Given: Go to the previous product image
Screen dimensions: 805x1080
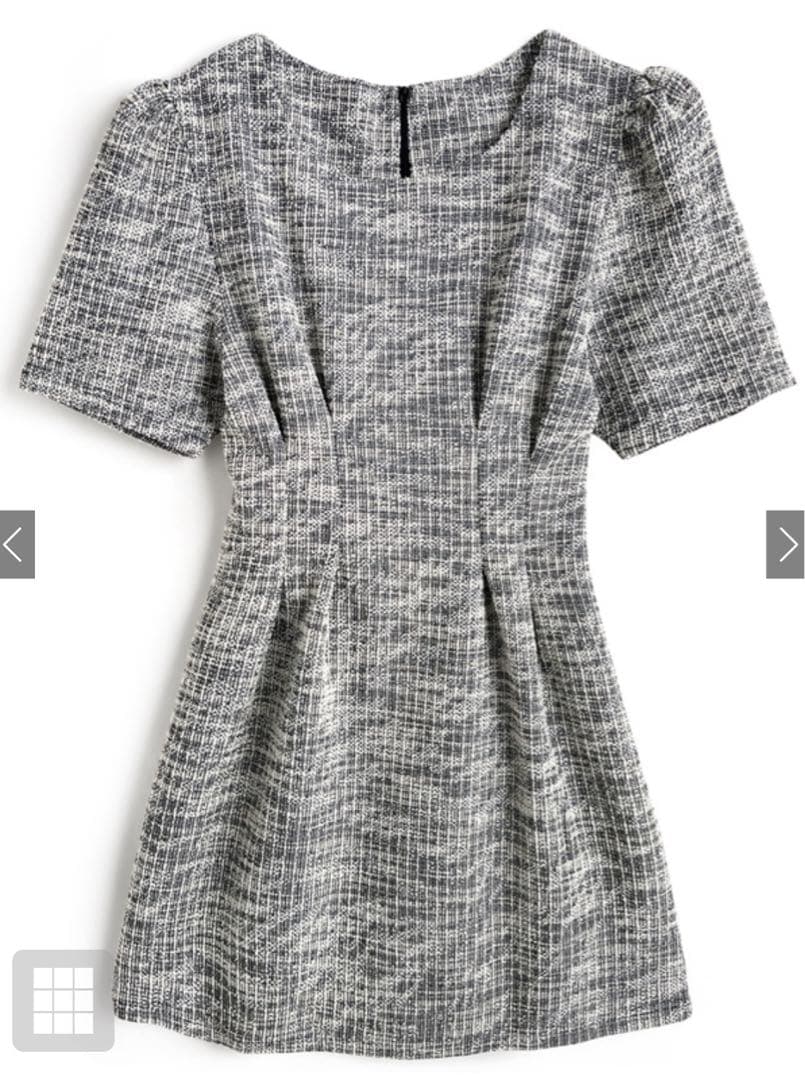Looking at the screenshot, I should [x=16, y=545].
